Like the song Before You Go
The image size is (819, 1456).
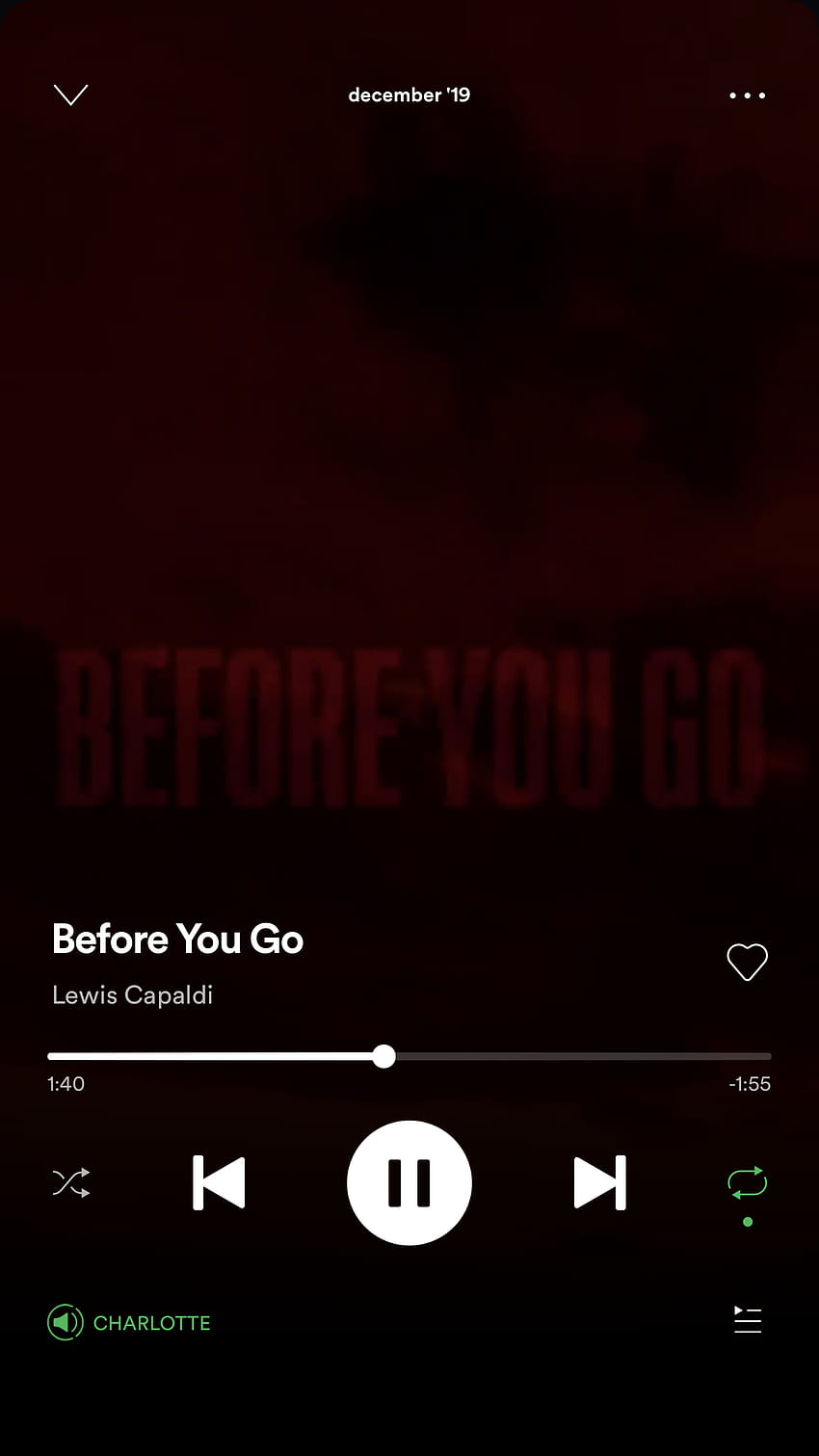(x=747, y=962)
